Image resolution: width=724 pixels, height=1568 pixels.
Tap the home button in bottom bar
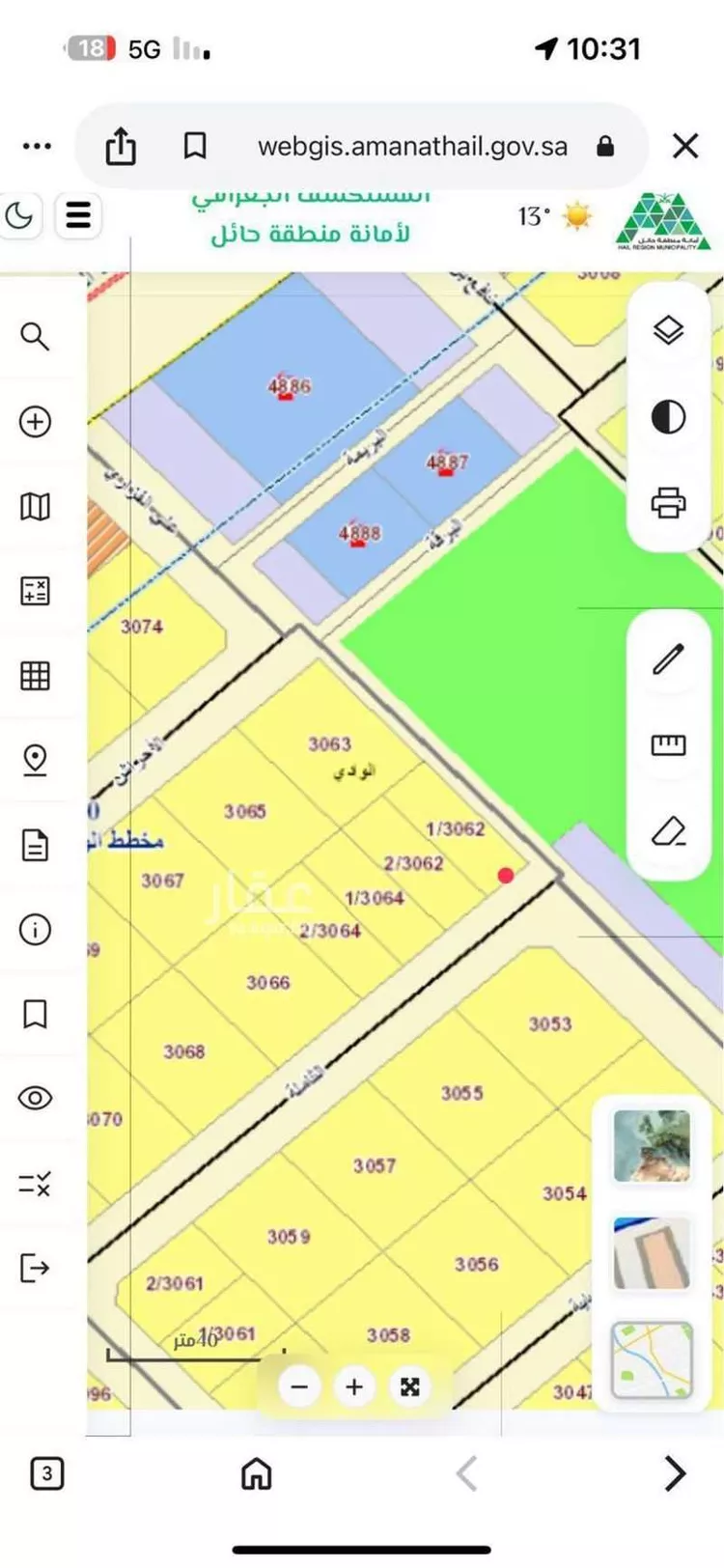[256, 1474]
